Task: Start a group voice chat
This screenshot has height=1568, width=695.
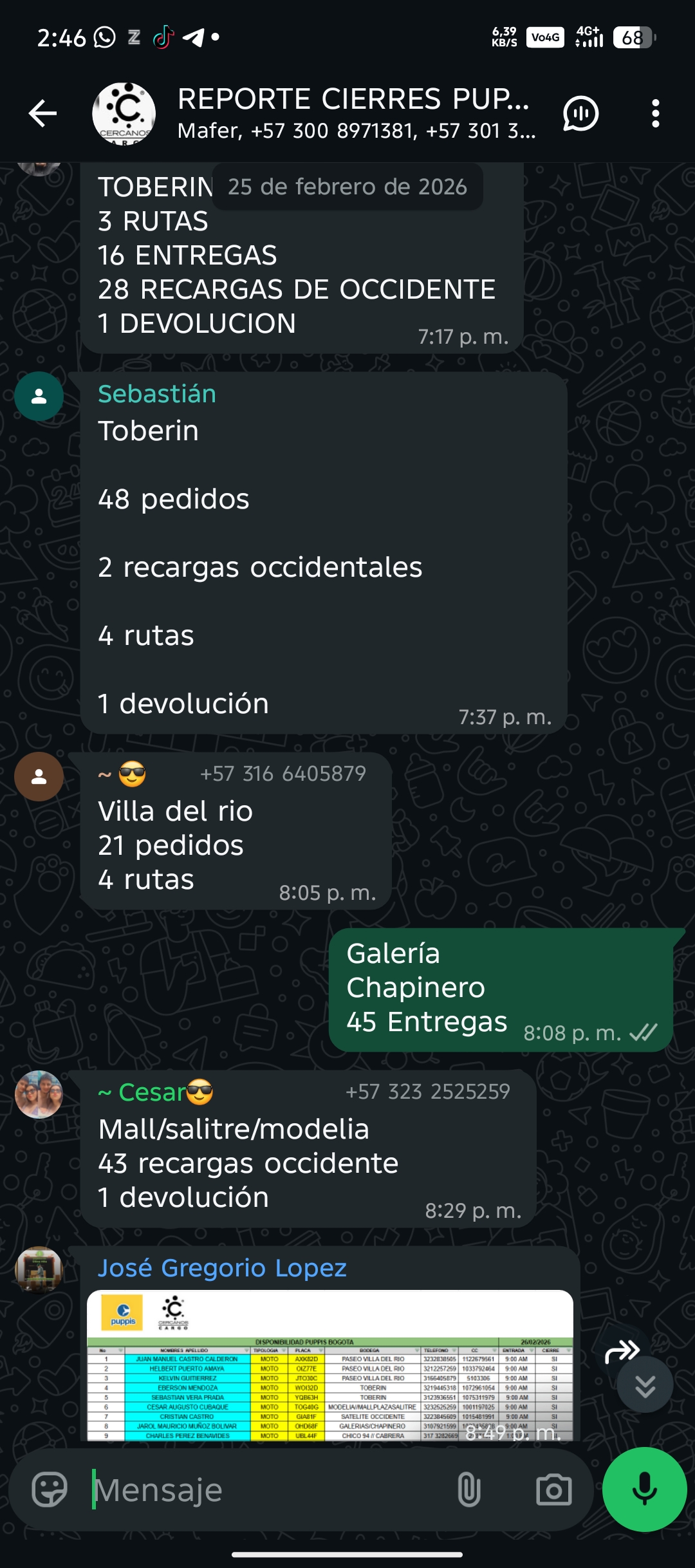Action: [580, 114]
